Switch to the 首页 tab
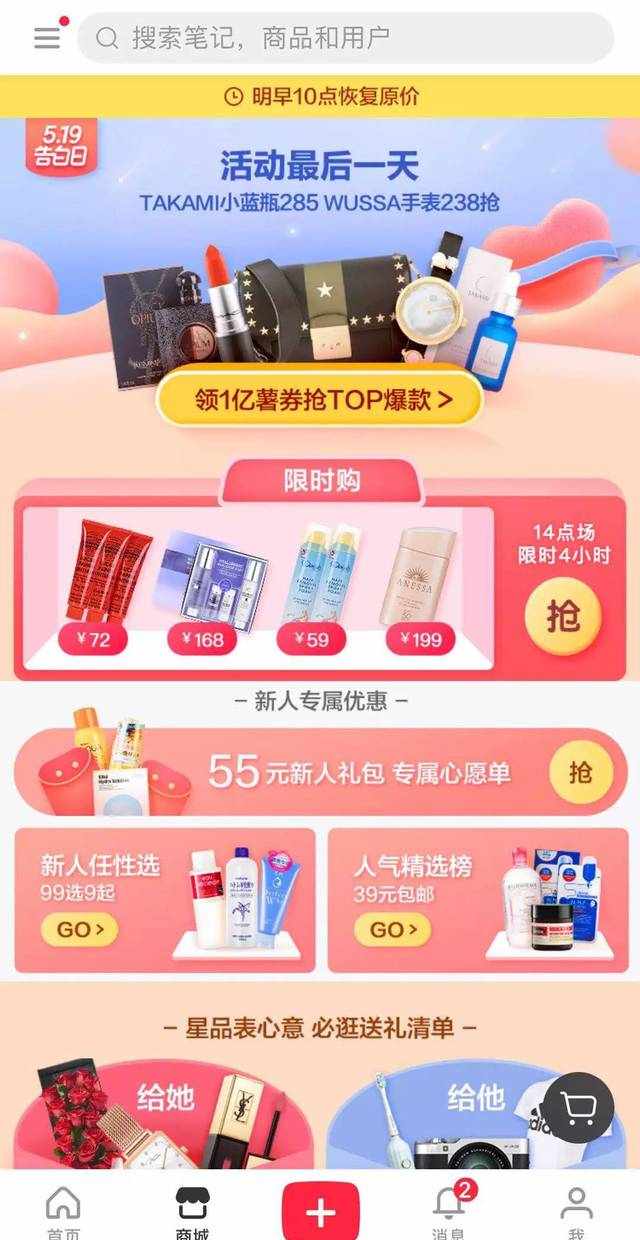This screenshot has height=1240, width=640. tap(63, 1210)
